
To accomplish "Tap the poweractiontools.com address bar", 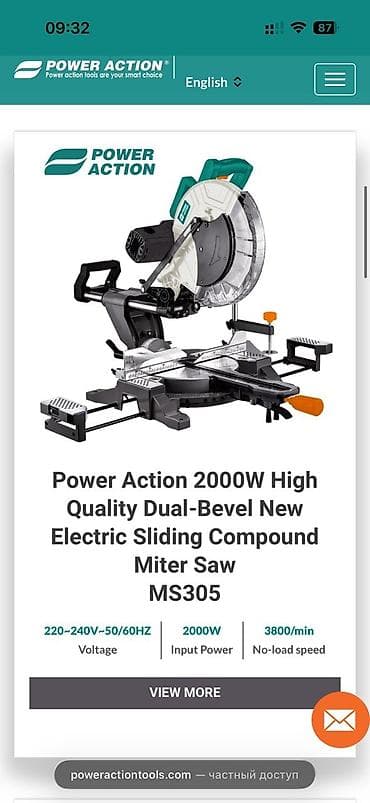I will click(x=184, y=775).
